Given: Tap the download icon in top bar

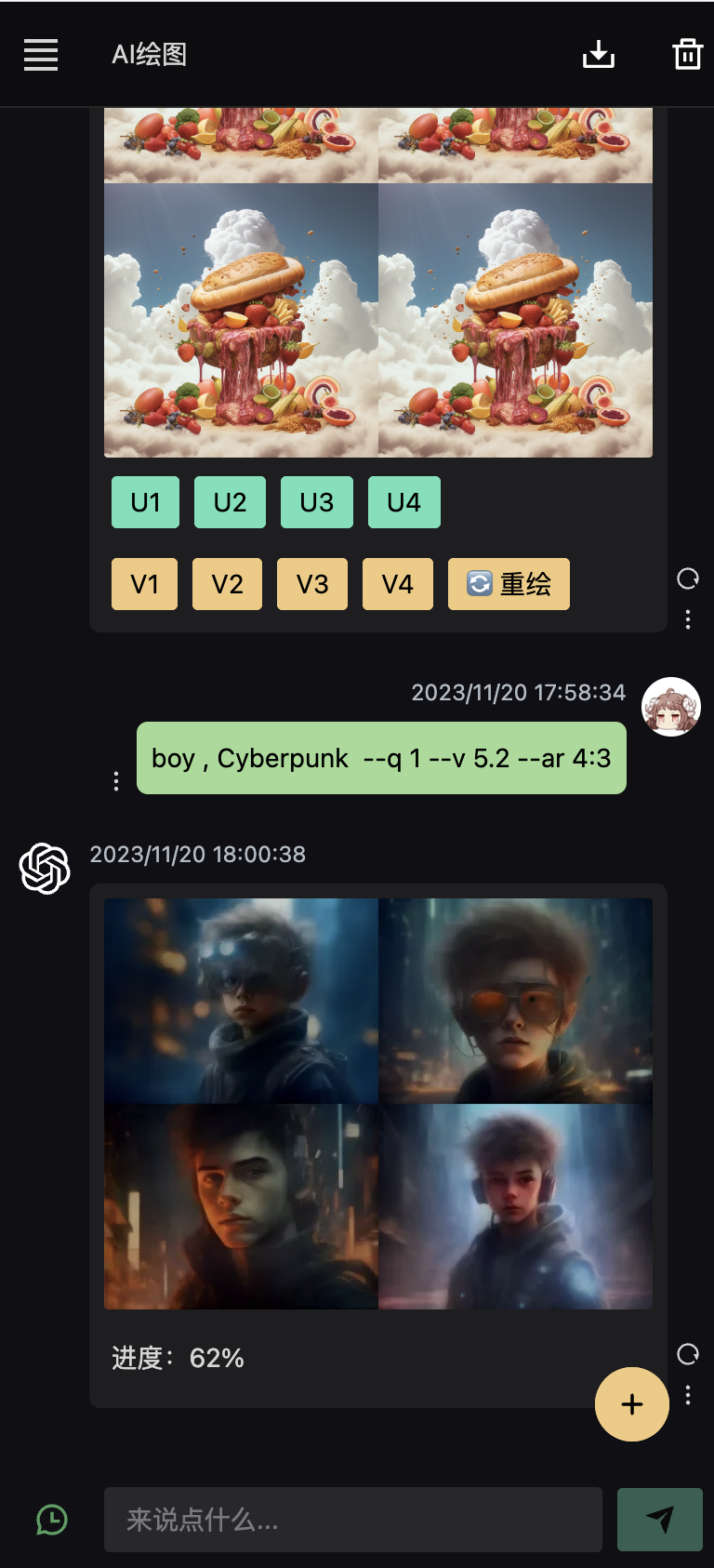Looking at the screenshot, I should (599, 54).
